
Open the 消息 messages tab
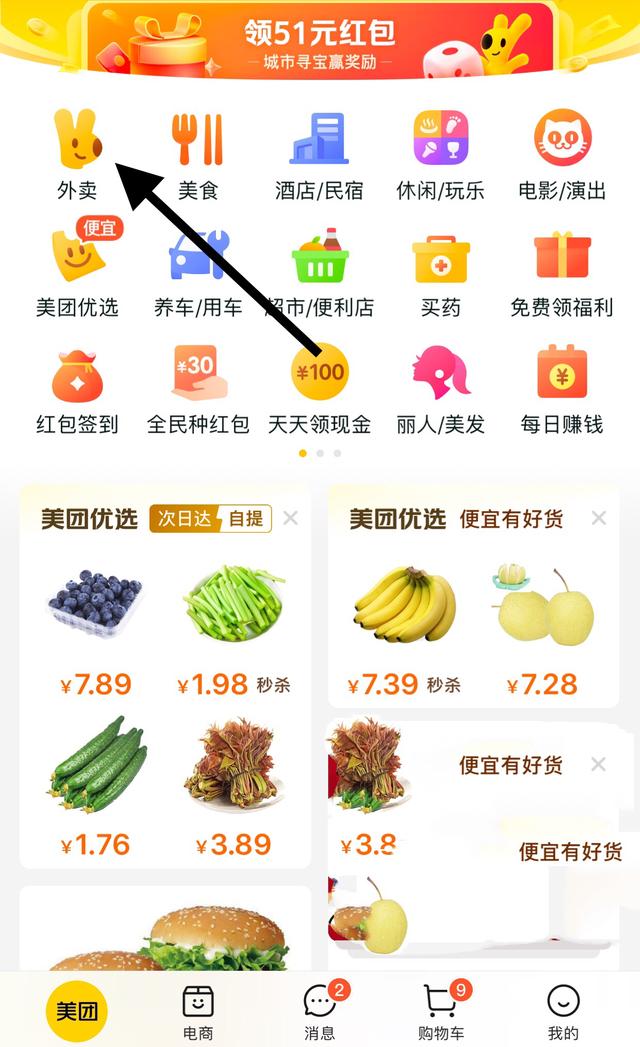point(319,1010)
